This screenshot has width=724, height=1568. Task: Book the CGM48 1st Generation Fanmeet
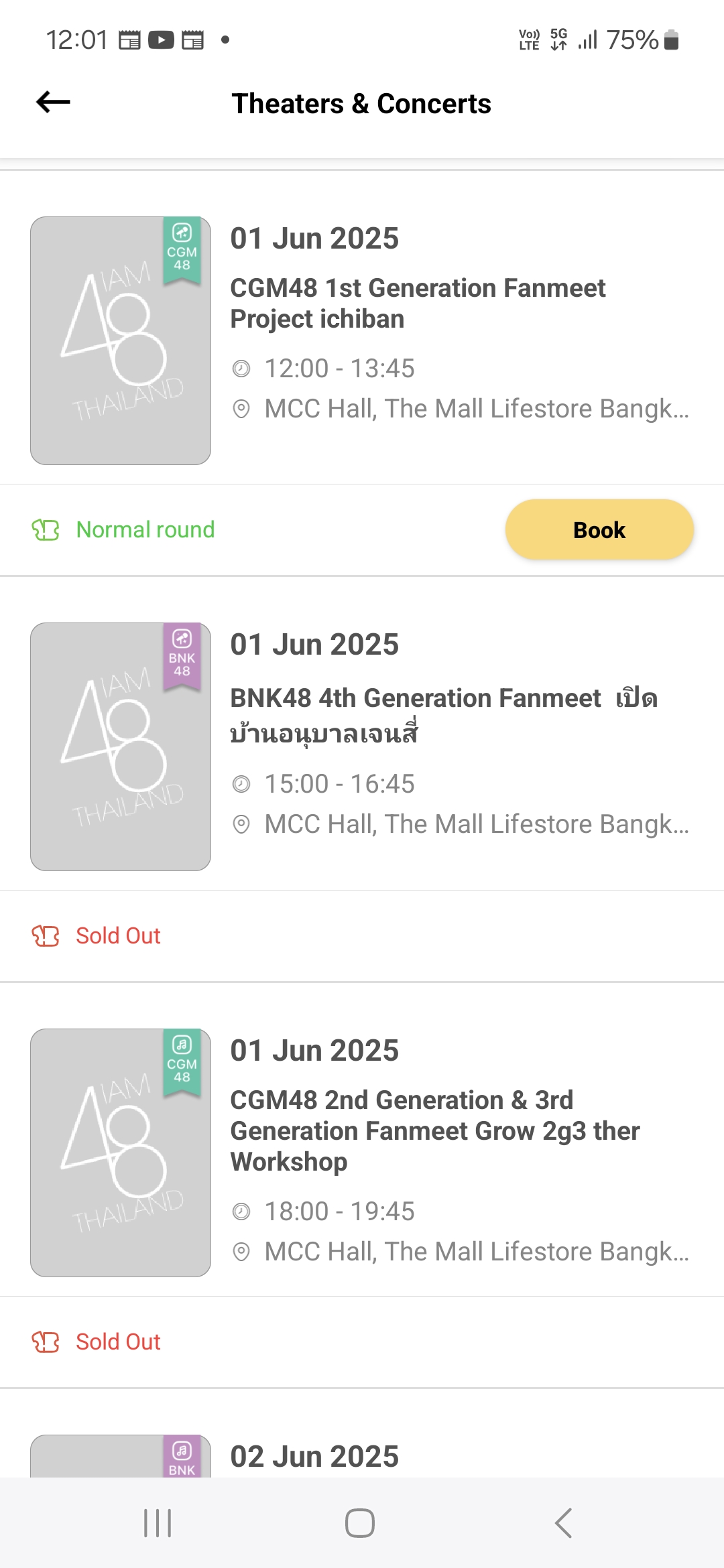599,529
